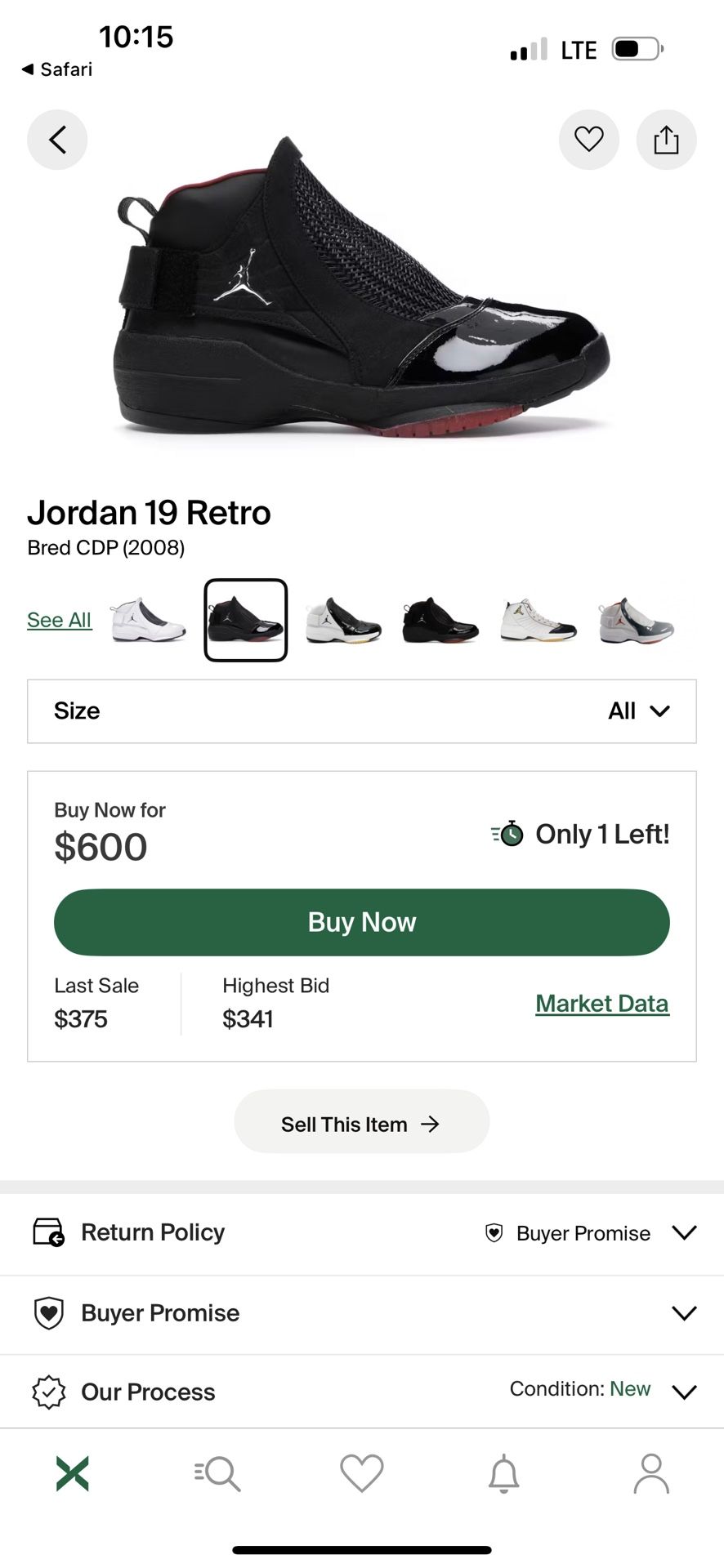The height and width of the screenshot is (1568, 724).
Task: Check notifications using the bell icon
Action: pyautogui.click(x=506, y=1475)
